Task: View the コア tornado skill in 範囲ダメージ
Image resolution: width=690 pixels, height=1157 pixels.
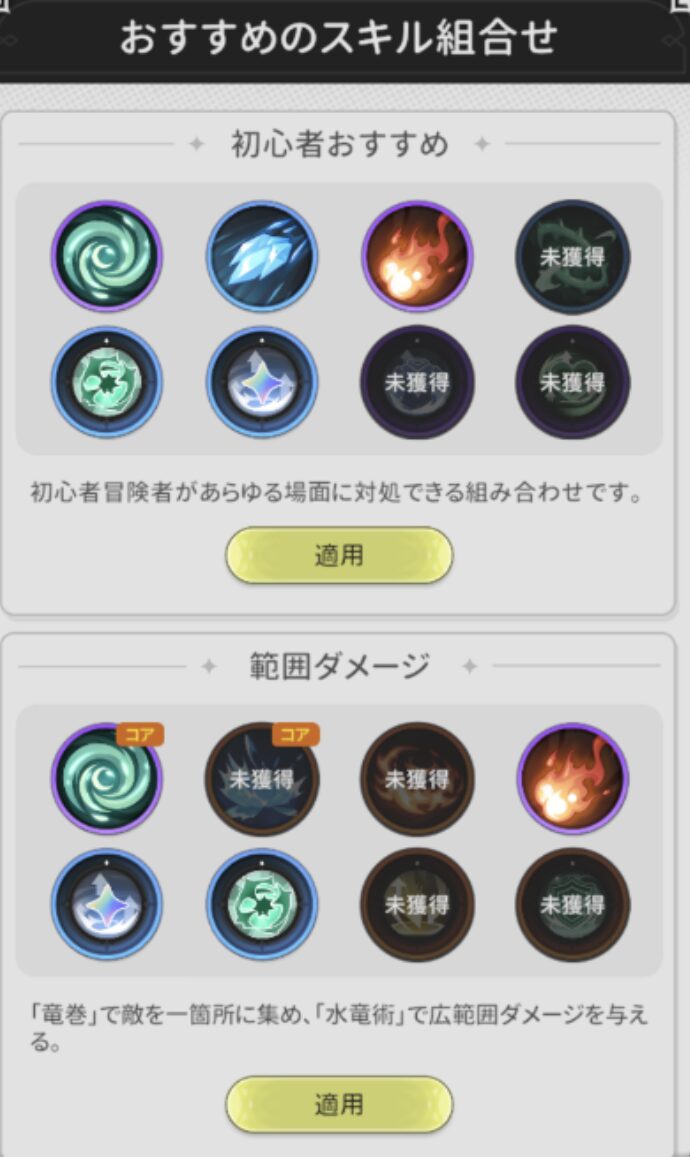Action: click(x=107, y=779)
